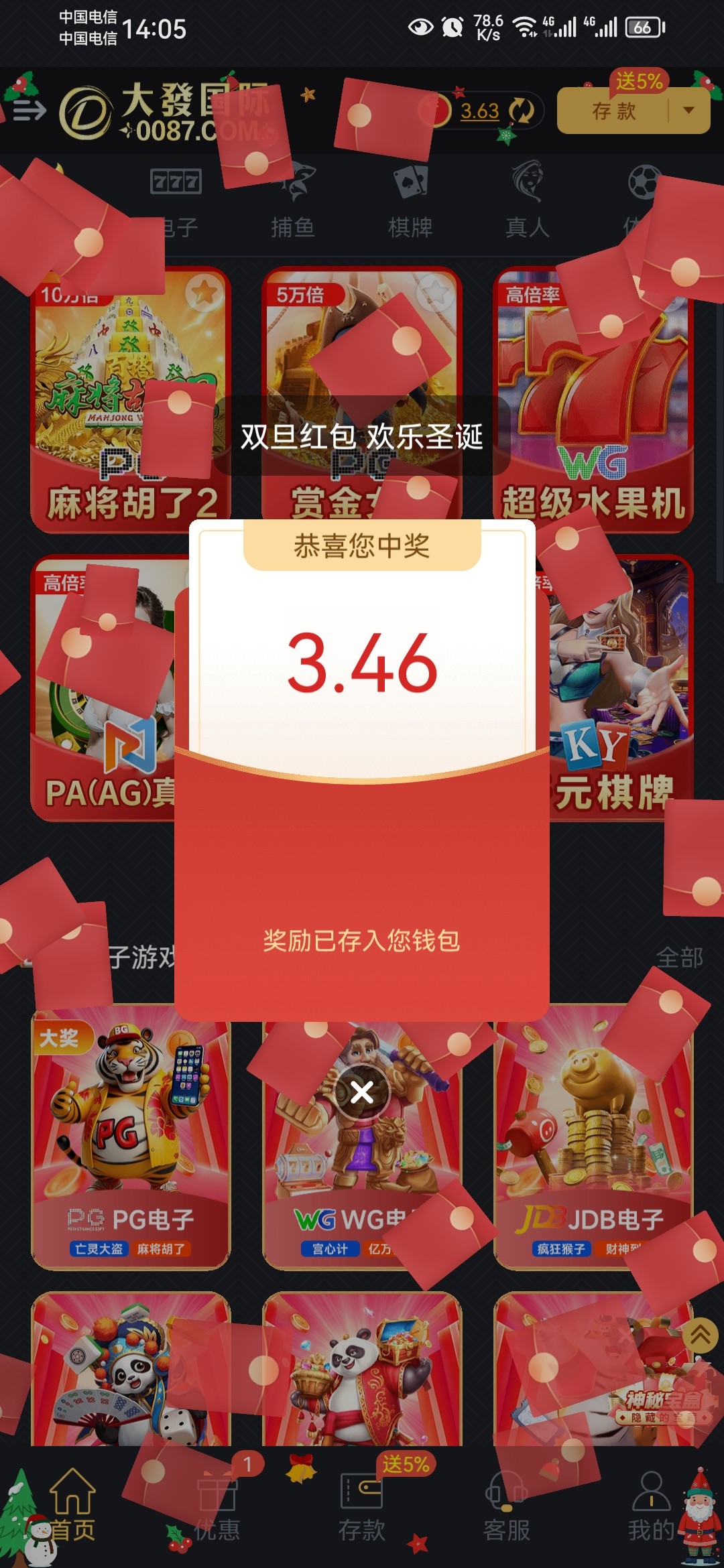This screenshot has height=1568, width=724.
Task: Open the JDB电子 game tile
Action: [x=593, y=1139]
